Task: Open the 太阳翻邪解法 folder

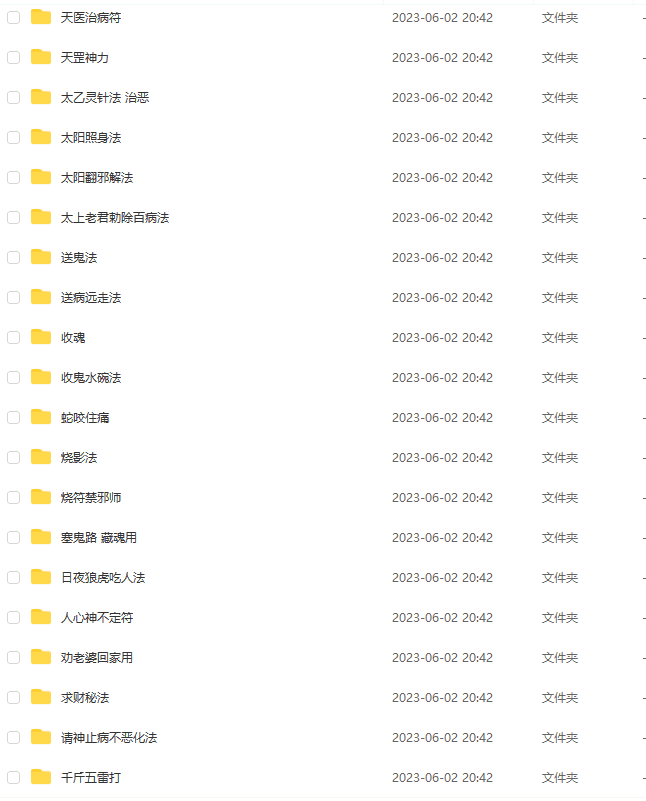Action: pos(96,177)
